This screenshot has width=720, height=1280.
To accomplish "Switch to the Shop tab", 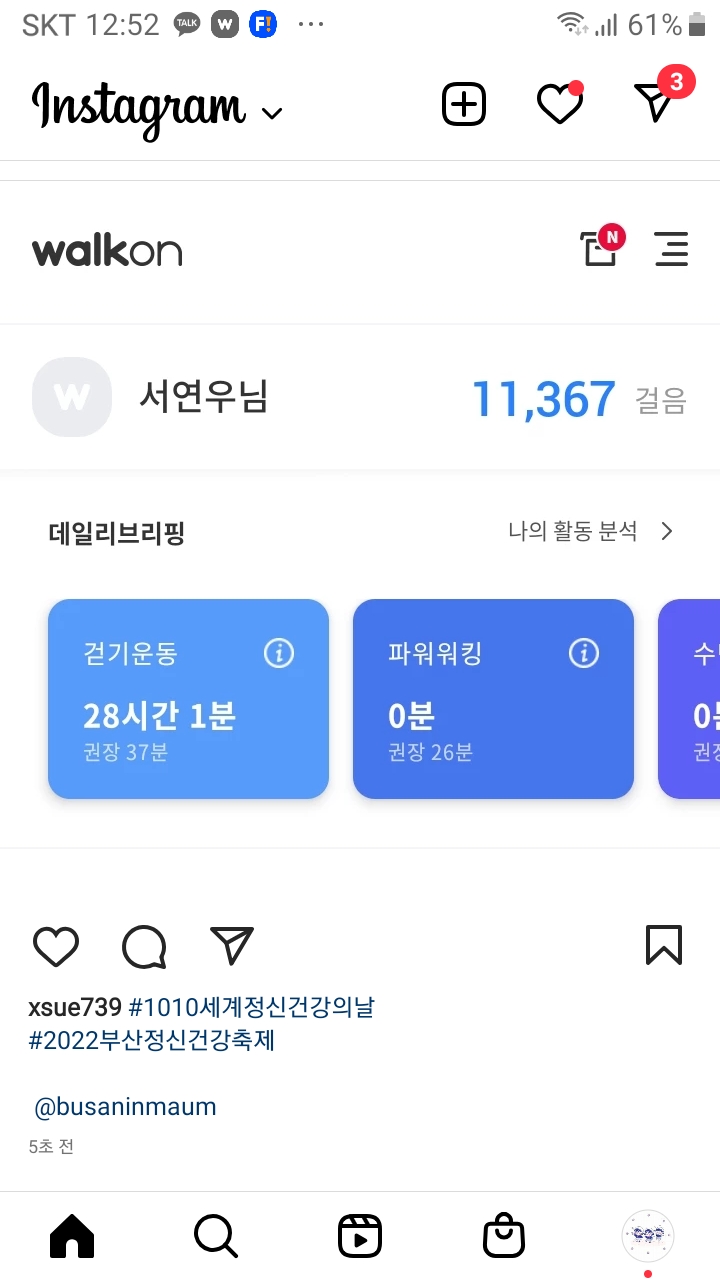I will coord(504,1237).
